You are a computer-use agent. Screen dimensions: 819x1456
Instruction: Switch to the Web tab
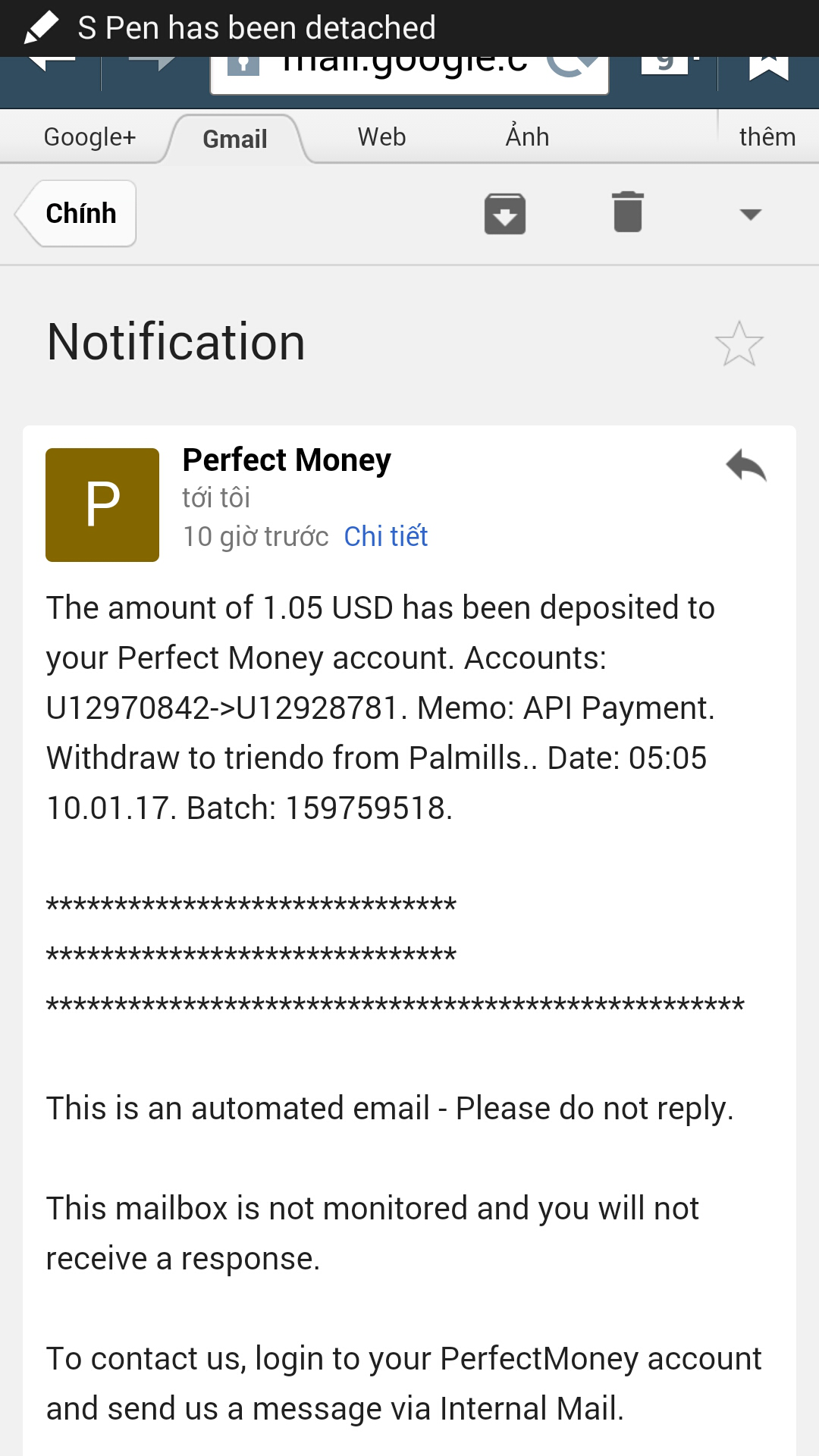click(381, 137)
